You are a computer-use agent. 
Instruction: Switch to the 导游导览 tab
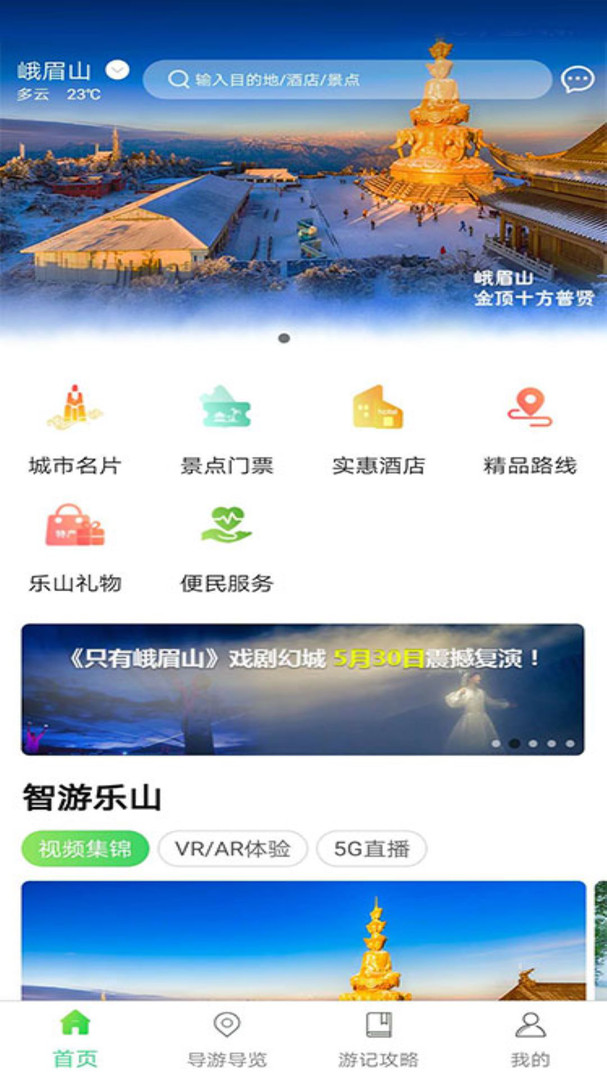tap(227, 1040)
